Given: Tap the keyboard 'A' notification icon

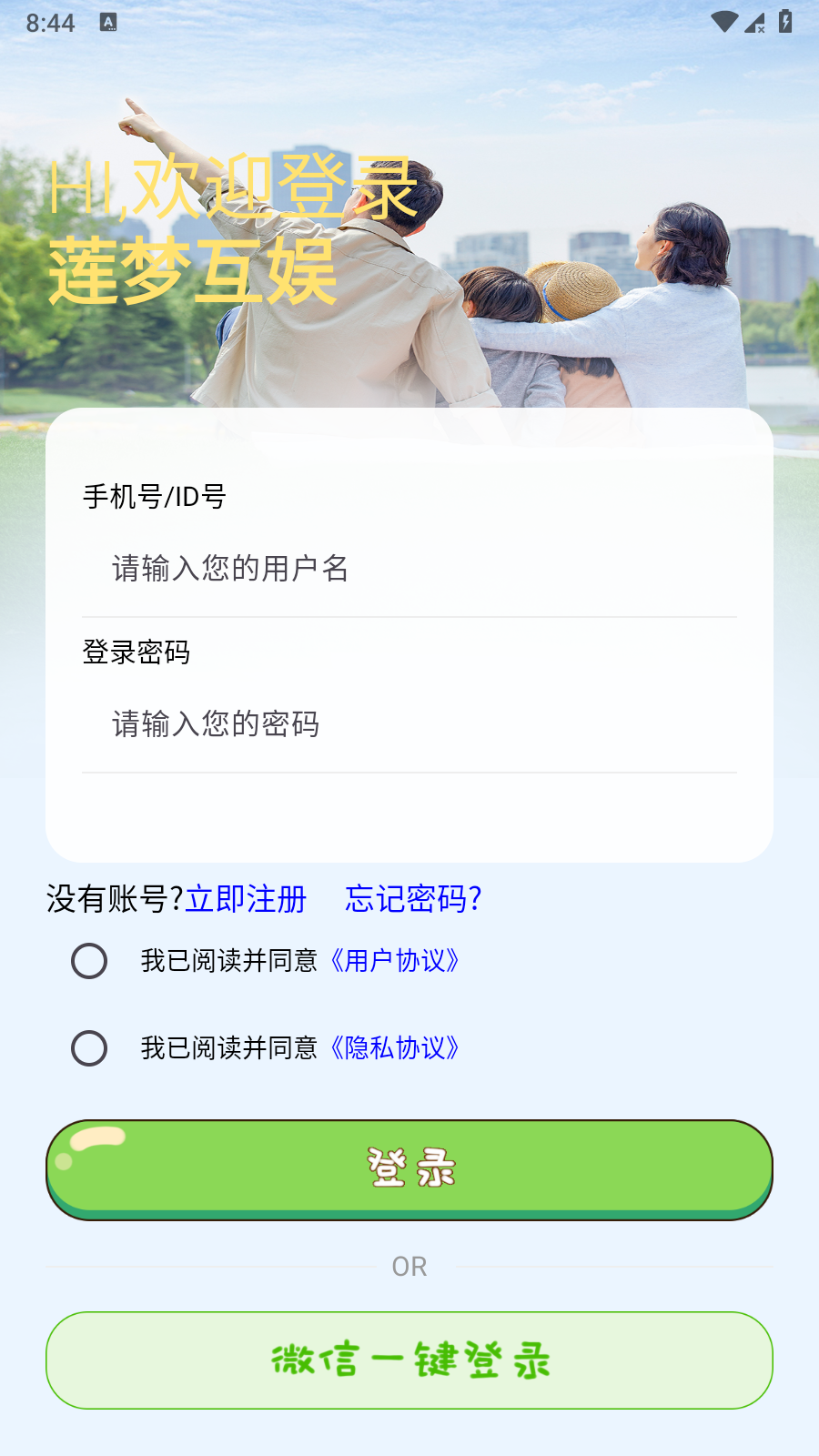Looking at the screenshot, I should coord(108,23).
